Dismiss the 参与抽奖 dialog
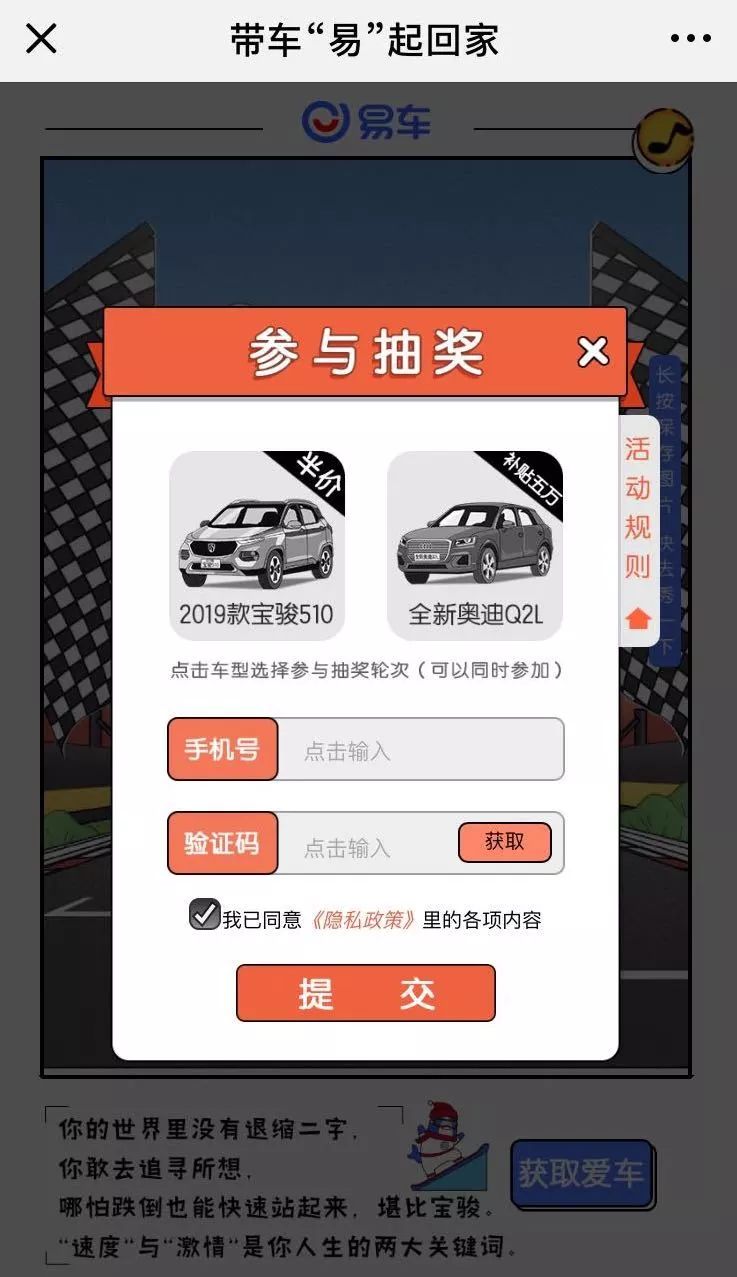The image size is (737, 1277). [x=593, y=351]
